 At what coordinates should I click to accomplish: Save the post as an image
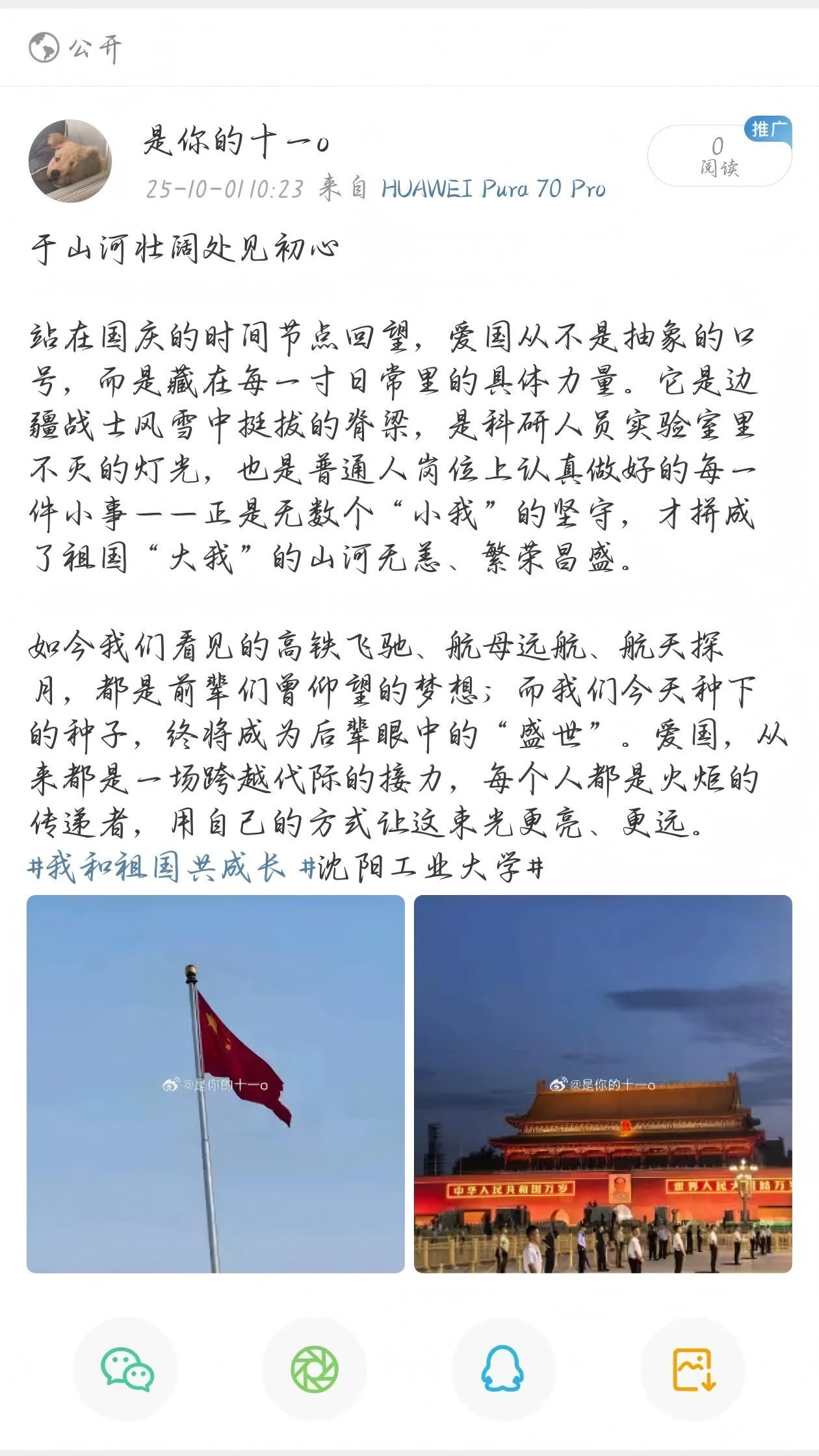[x=692, y=1370]
